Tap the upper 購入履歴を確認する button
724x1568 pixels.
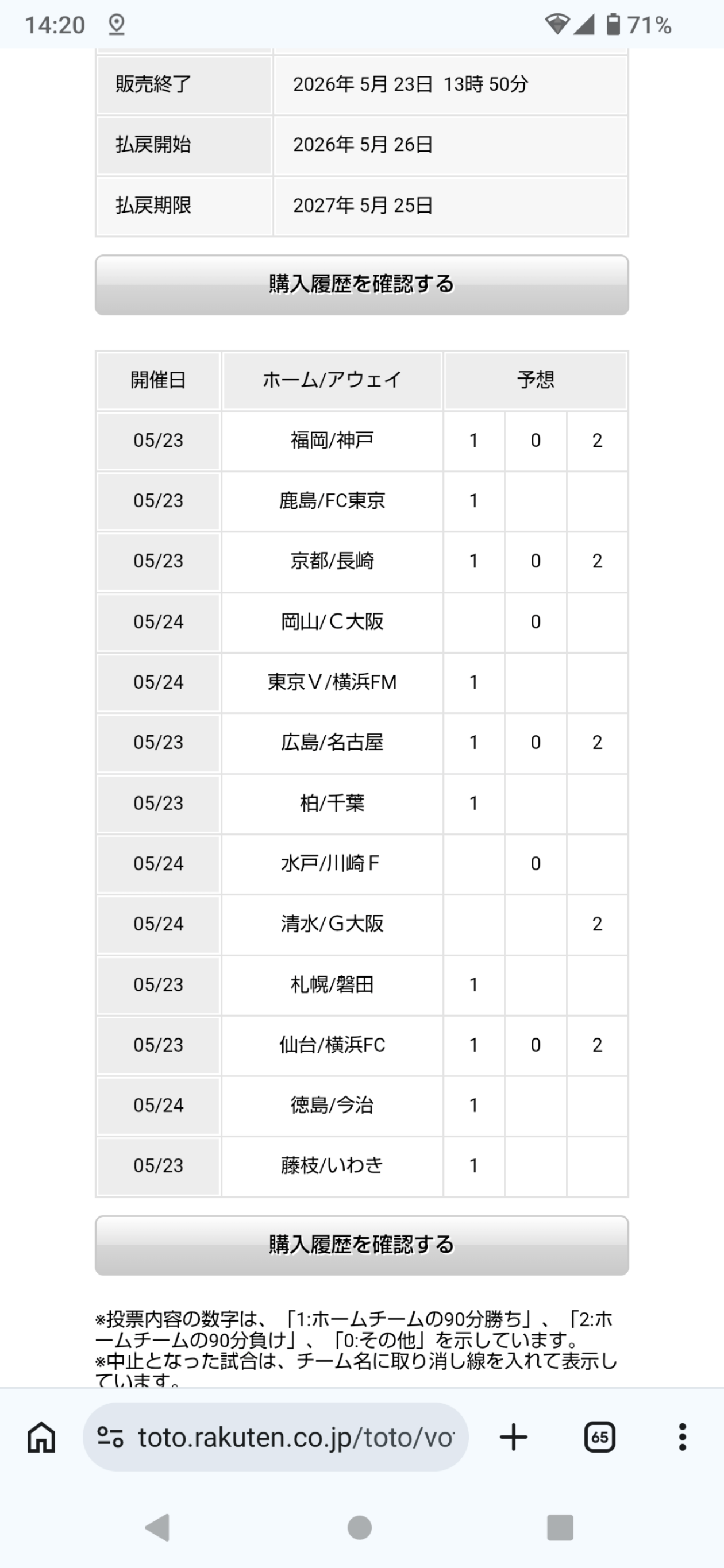[x=361, y=285]
